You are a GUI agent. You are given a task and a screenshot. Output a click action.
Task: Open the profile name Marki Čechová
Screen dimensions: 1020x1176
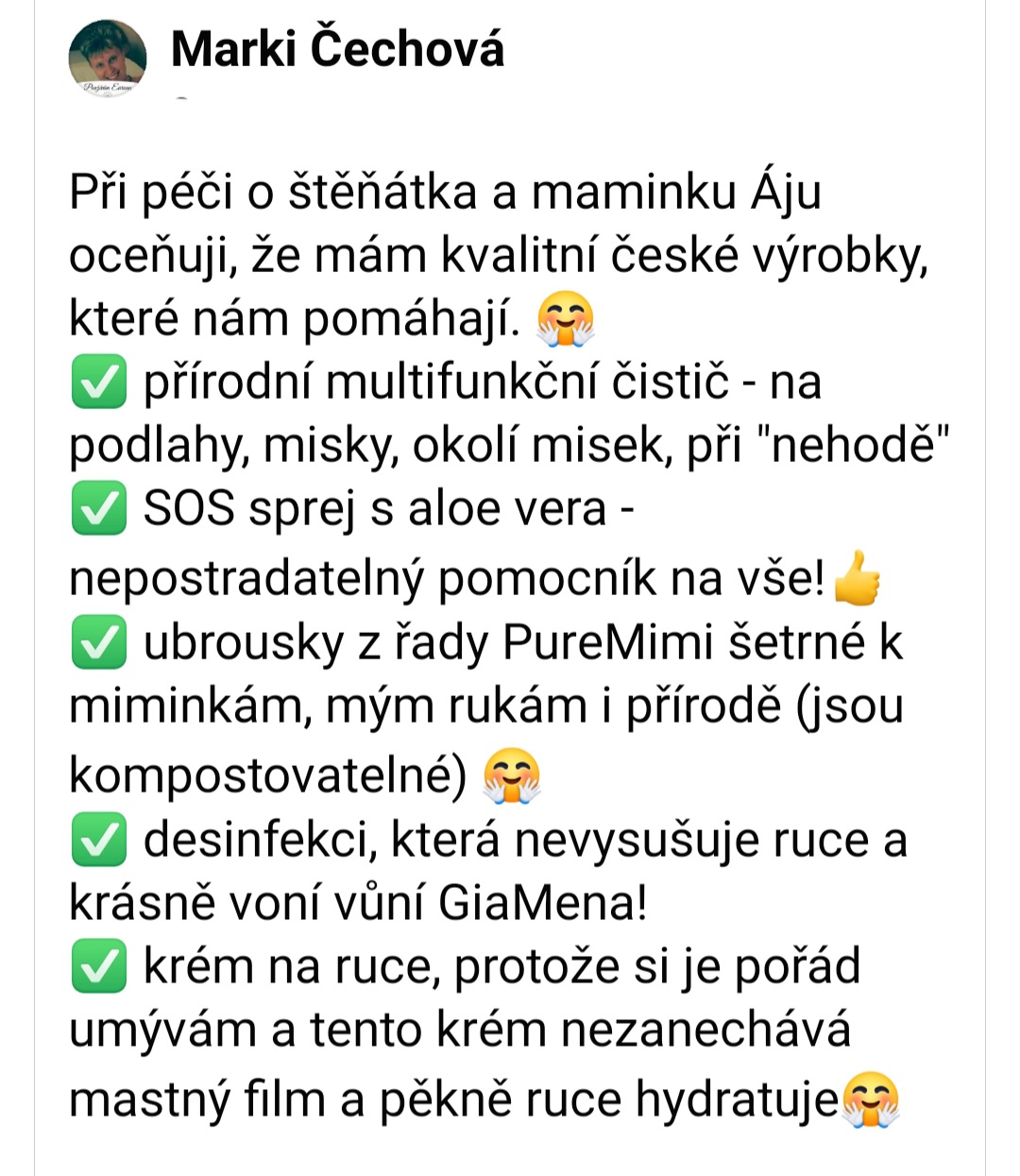(337, 49)
